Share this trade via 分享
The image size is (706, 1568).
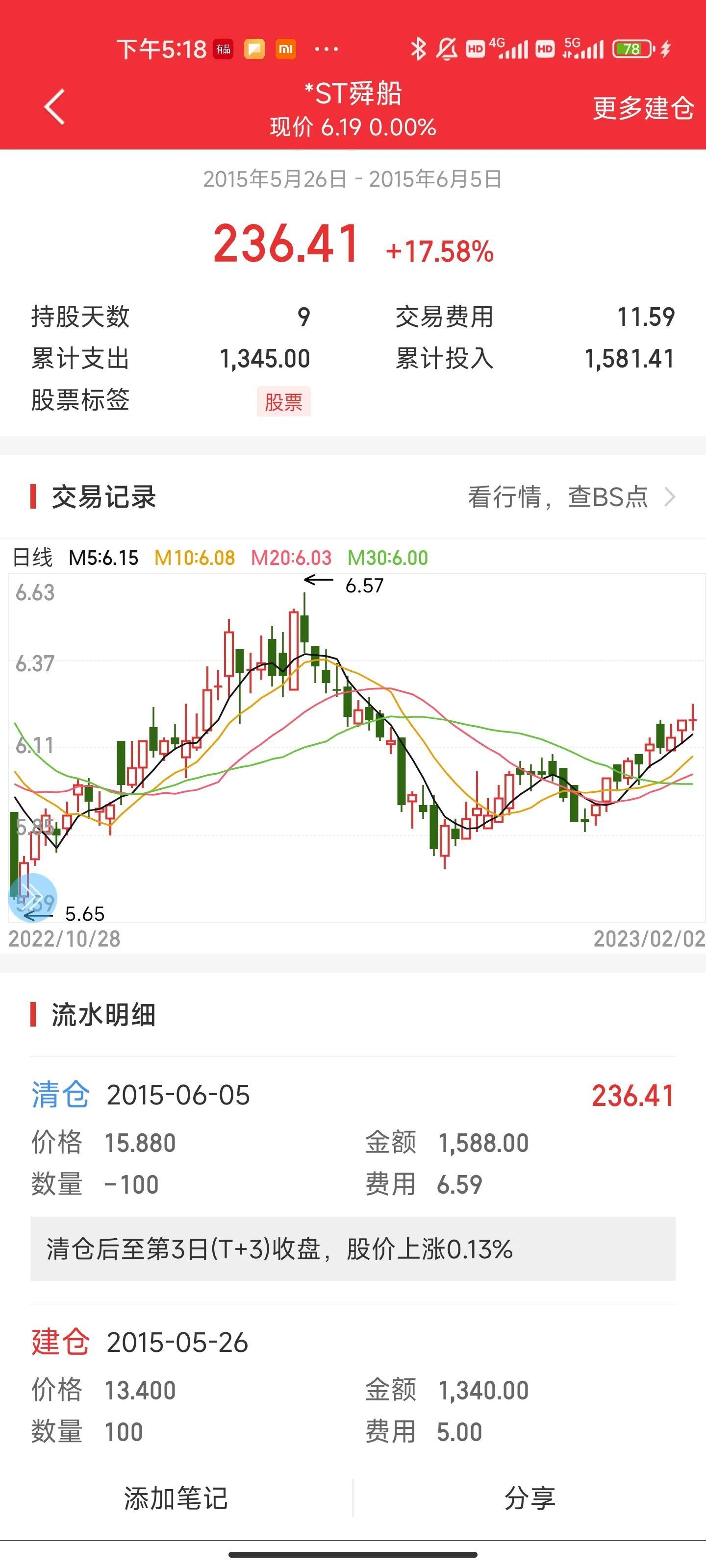click(529, 1498)
